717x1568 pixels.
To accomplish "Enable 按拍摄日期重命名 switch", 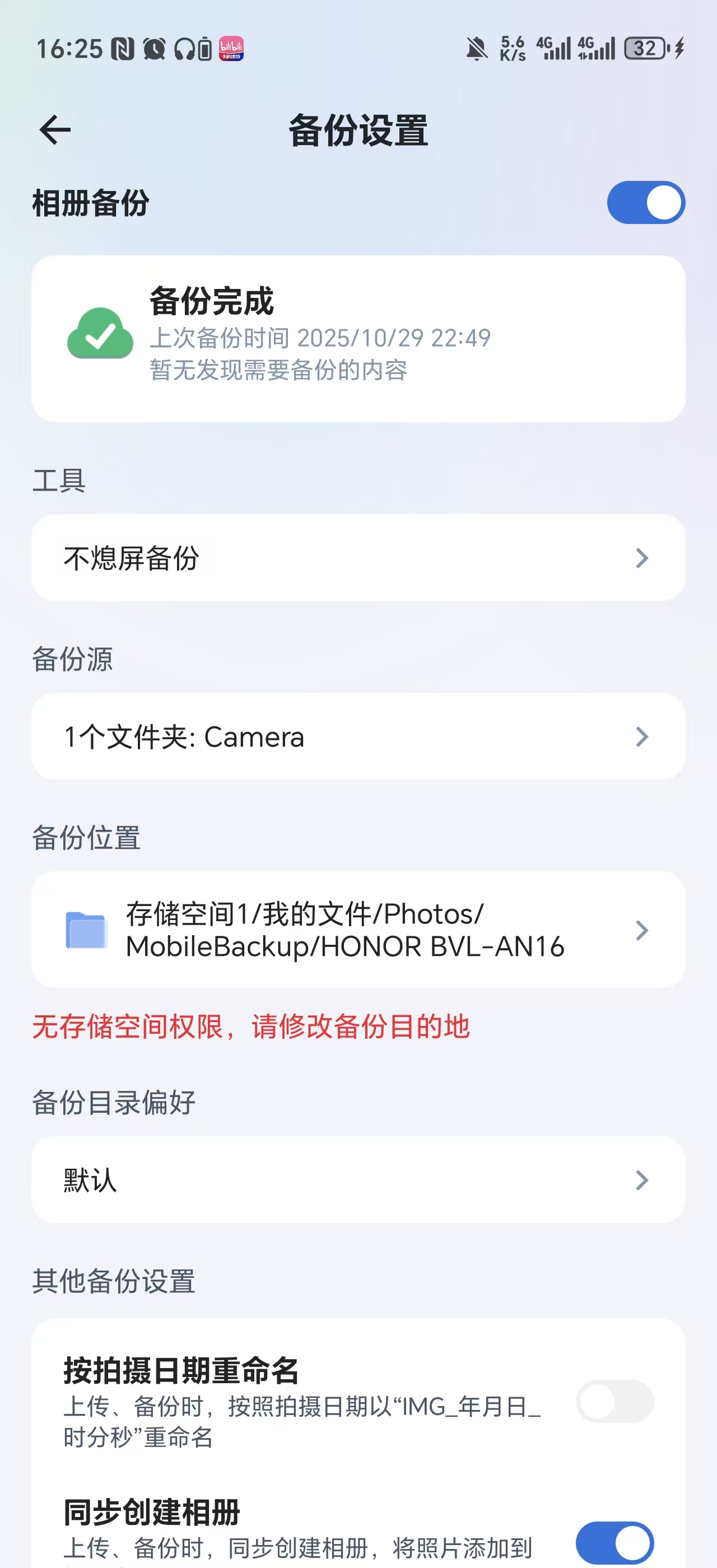I will tap(614, 1401).
